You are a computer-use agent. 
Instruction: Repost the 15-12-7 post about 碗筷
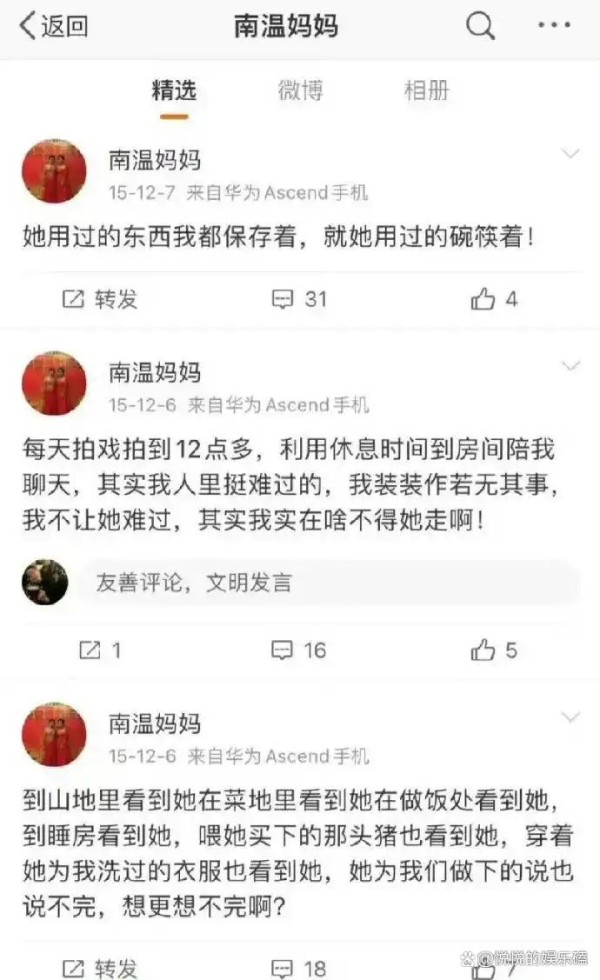[x=100, y=299]
